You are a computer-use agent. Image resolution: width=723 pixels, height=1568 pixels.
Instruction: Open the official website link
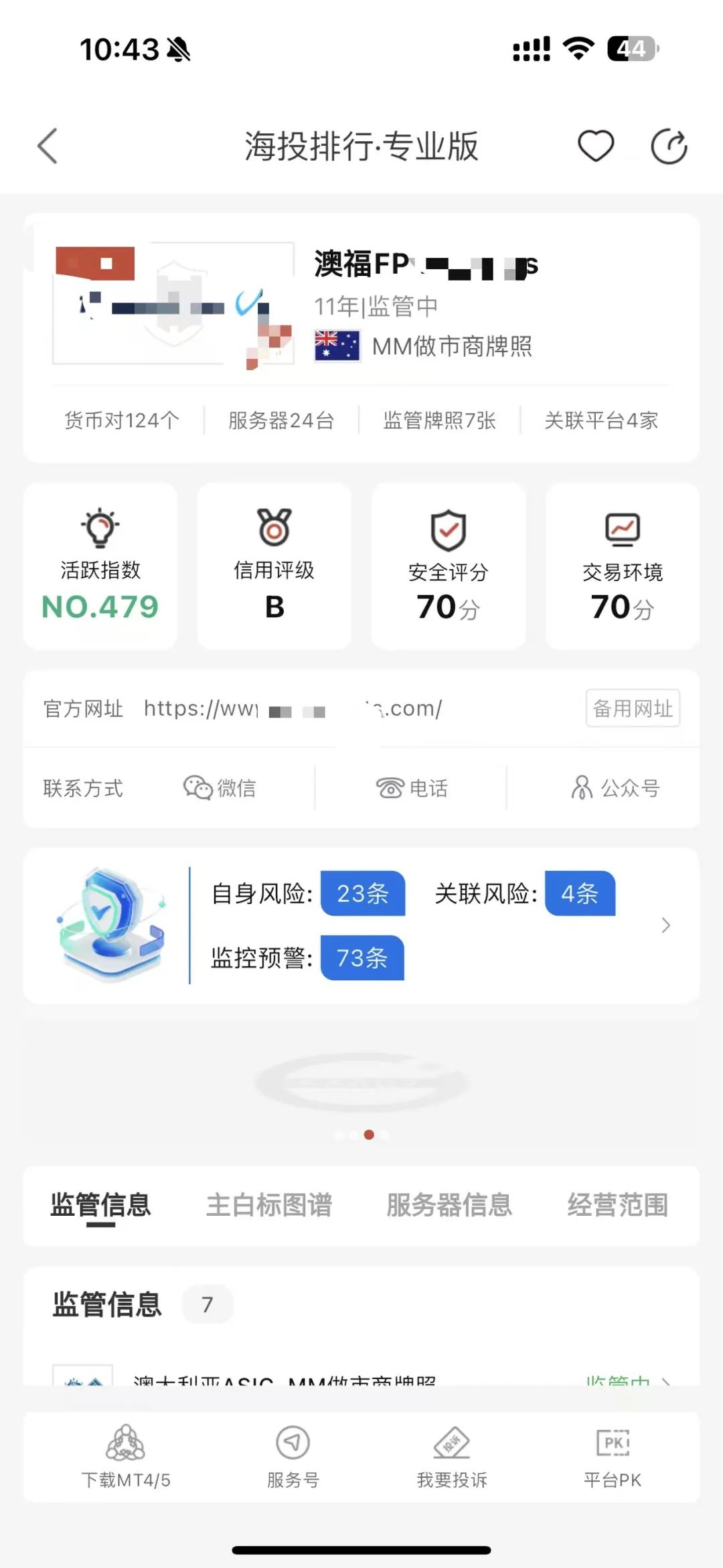(295, 708)
